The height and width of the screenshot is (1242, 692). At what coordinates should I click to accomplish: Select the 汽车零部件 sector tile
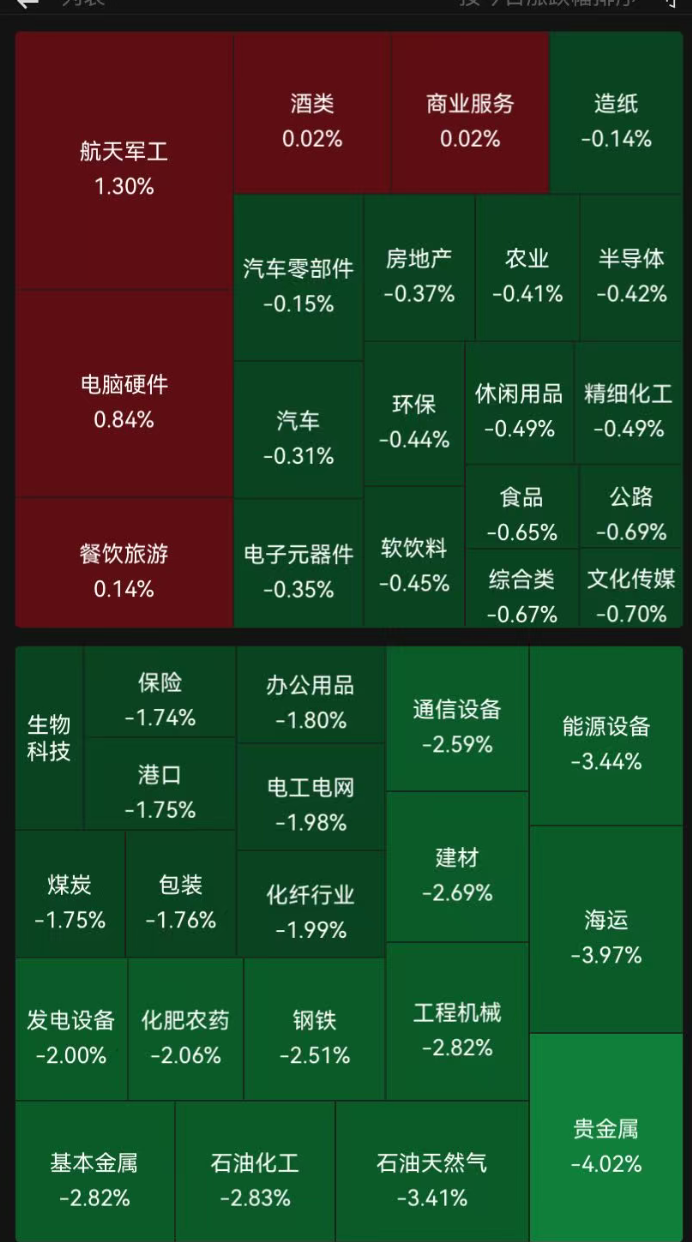click(298, 285)
